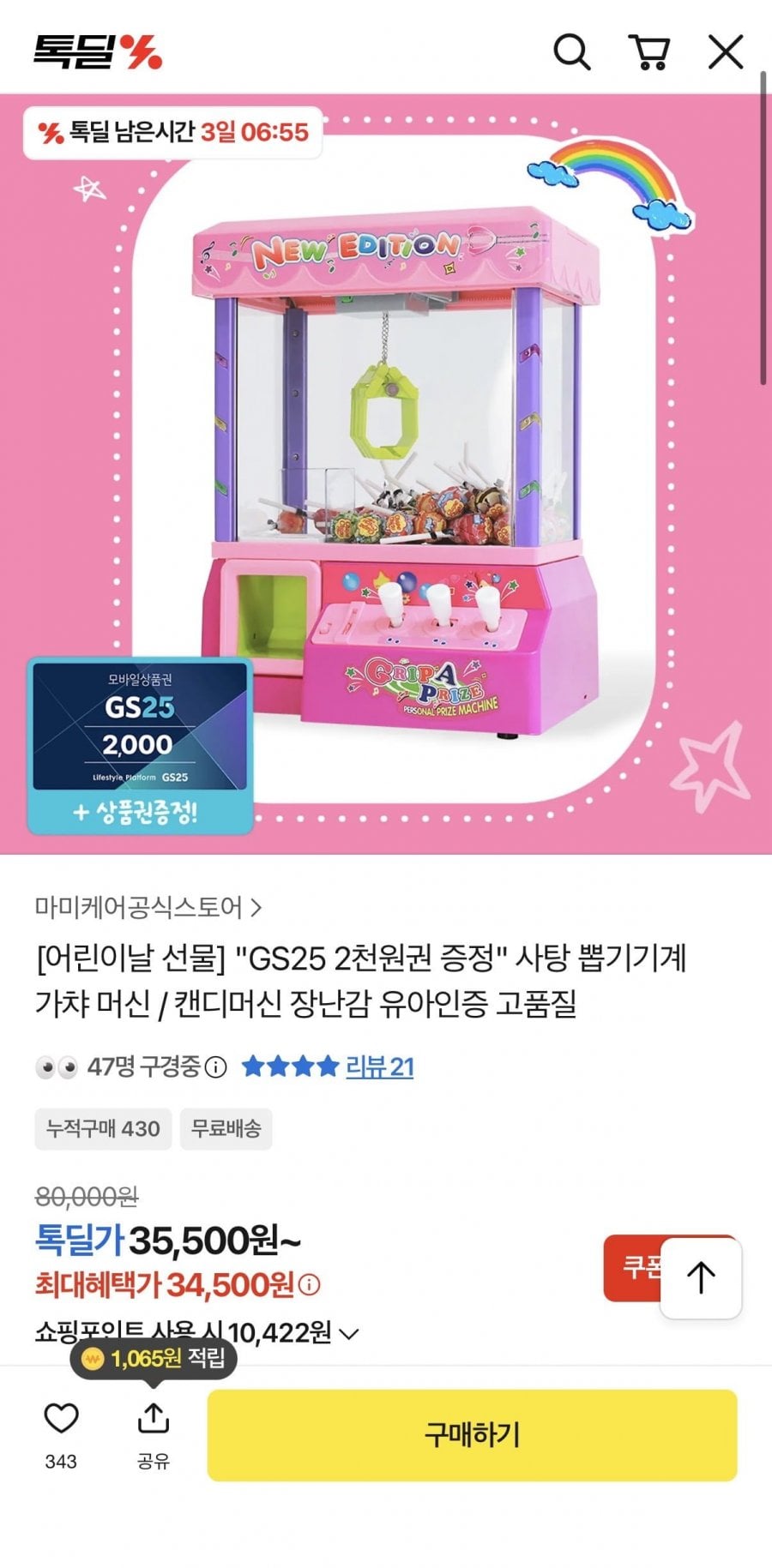Tap the yellow 구매하기 button
Image resolution: width=772 pixels, height=1568 pixels.
[x=473, y=1435]
